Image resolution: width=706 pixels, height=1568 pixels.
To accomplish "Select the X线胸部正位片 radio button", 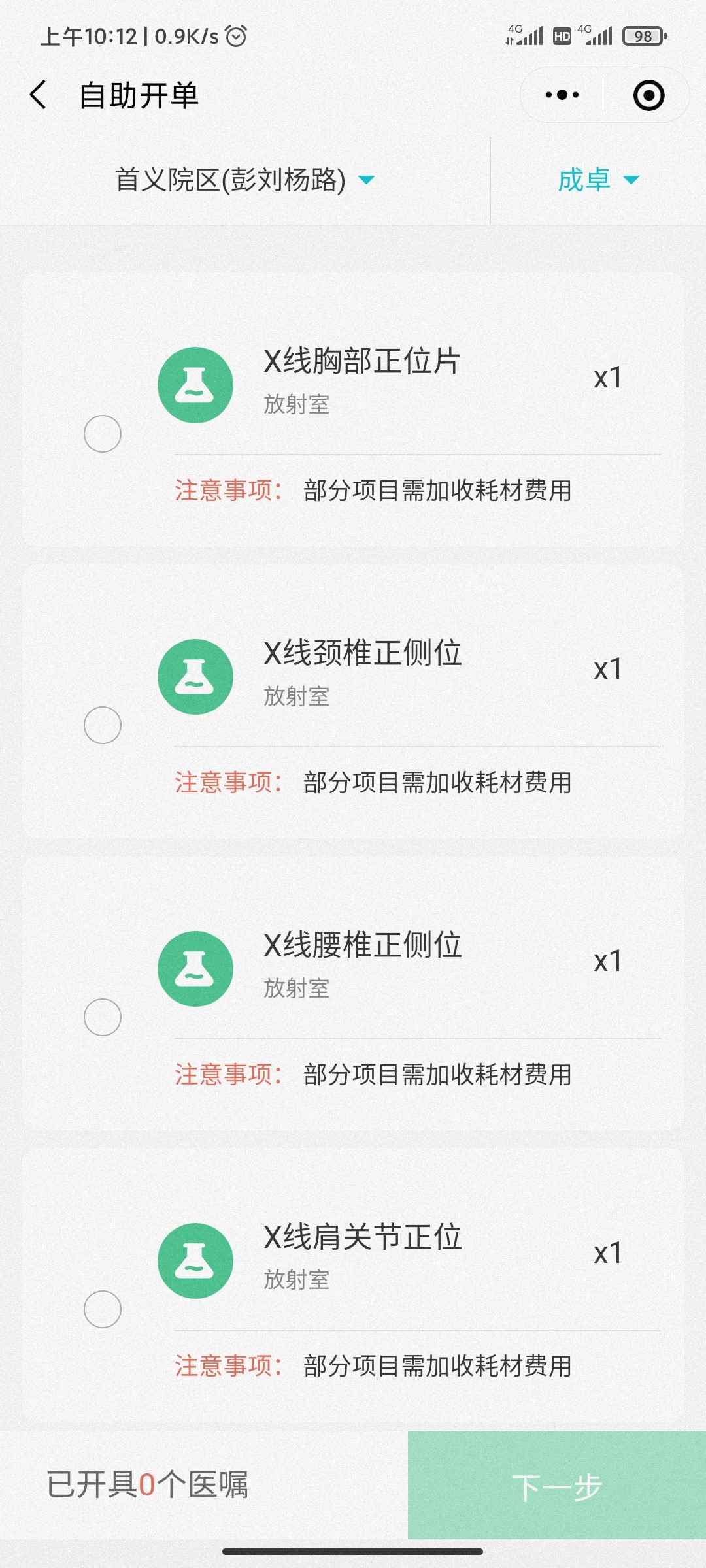I will [103, 434].
